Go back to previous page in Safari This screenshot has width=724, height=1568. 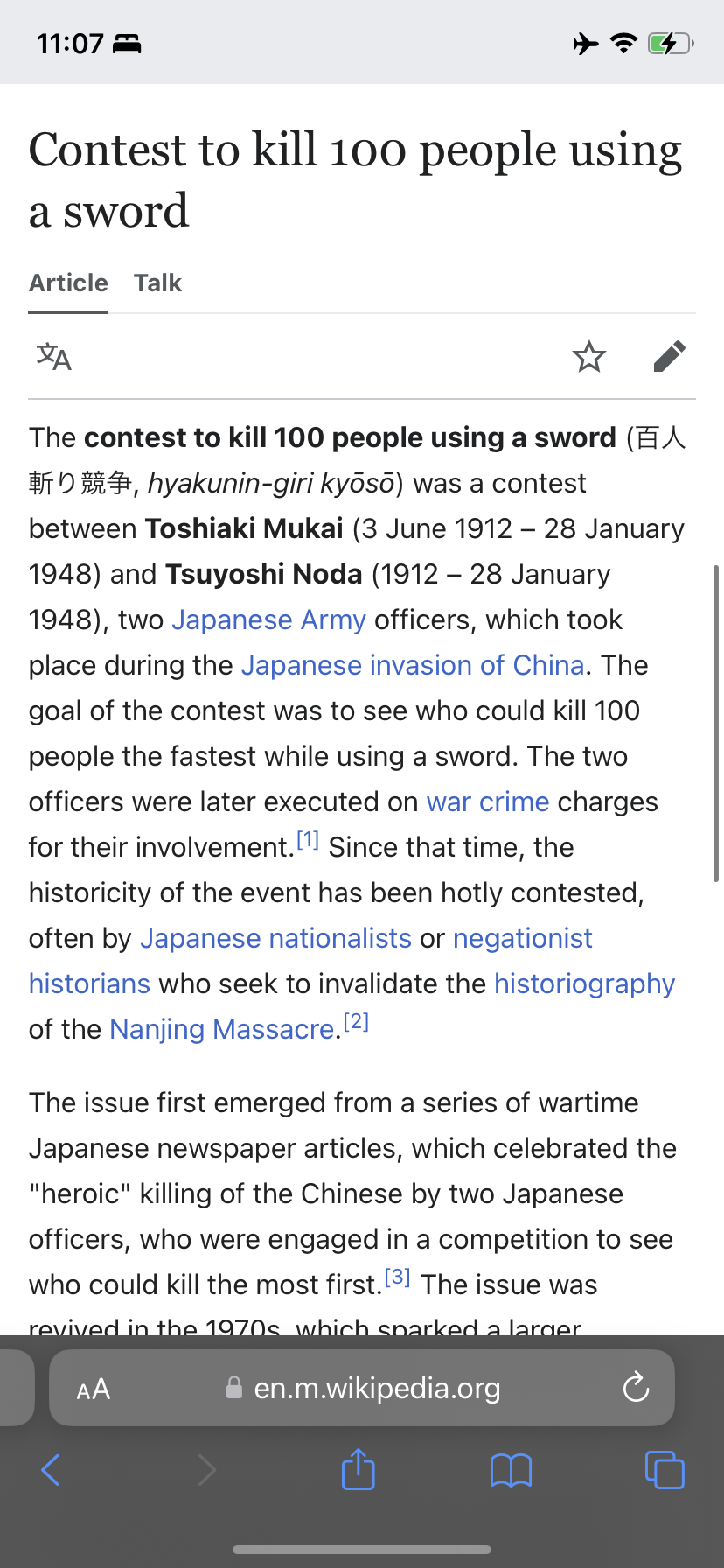pyautogui.click(x=51, y=1470)
